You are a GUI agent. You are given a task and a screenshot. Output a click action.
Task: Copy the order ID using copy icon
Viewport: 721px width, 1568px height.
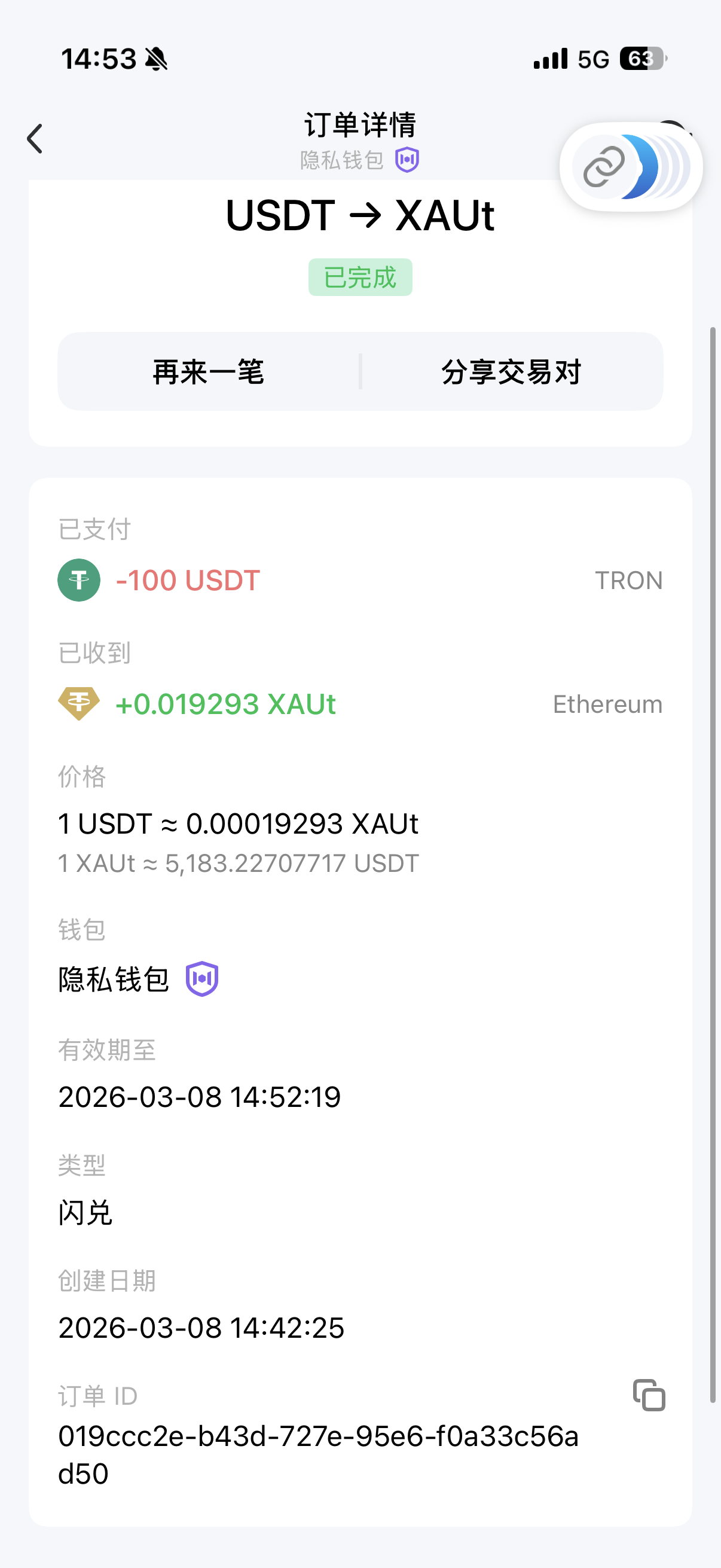649,1396
